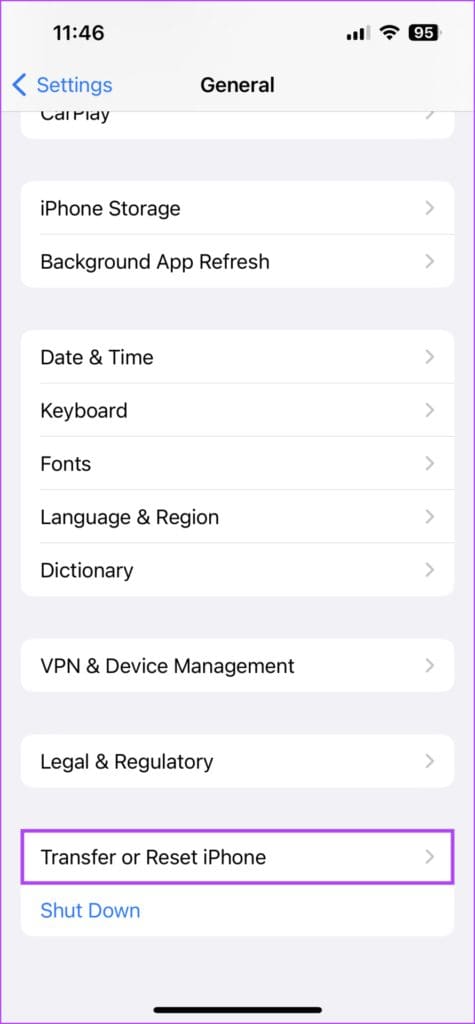
Task: Open Legal & Regulatory
Action: click(237, 761)
